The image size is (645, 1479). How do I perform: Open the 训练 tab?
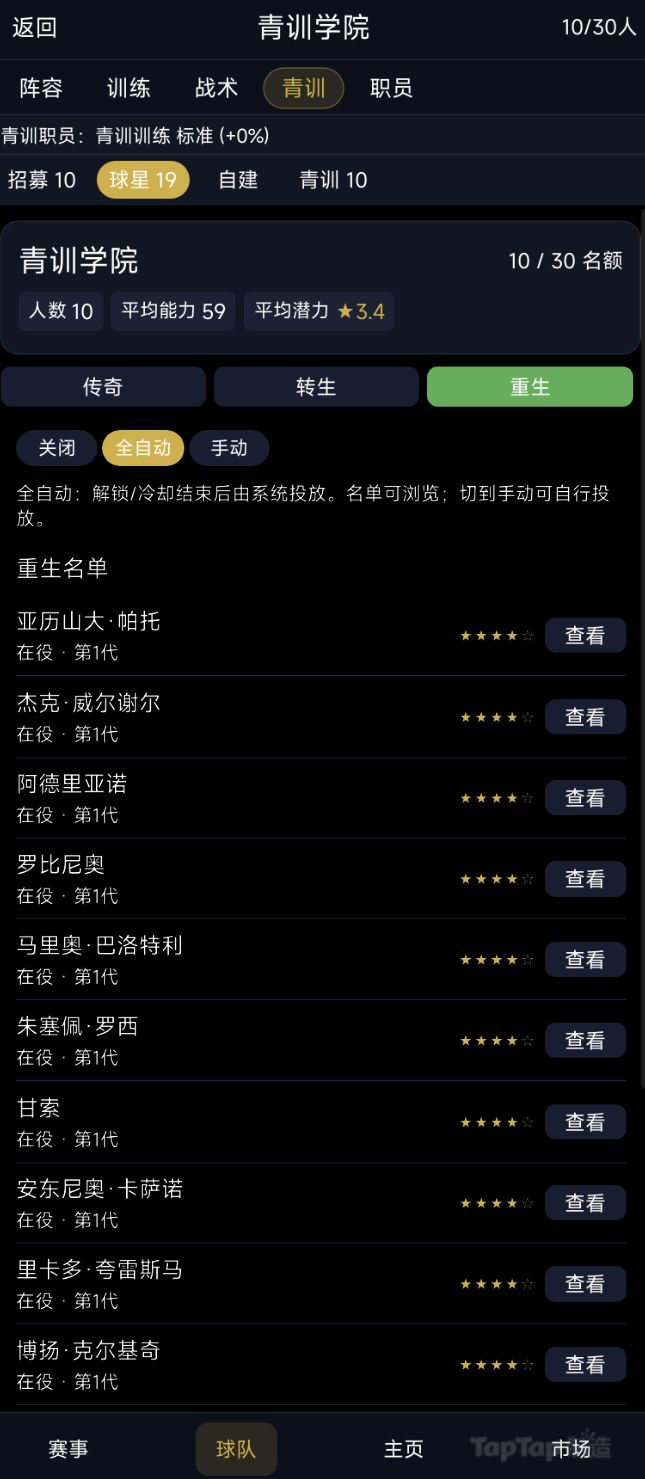(129, 88)
